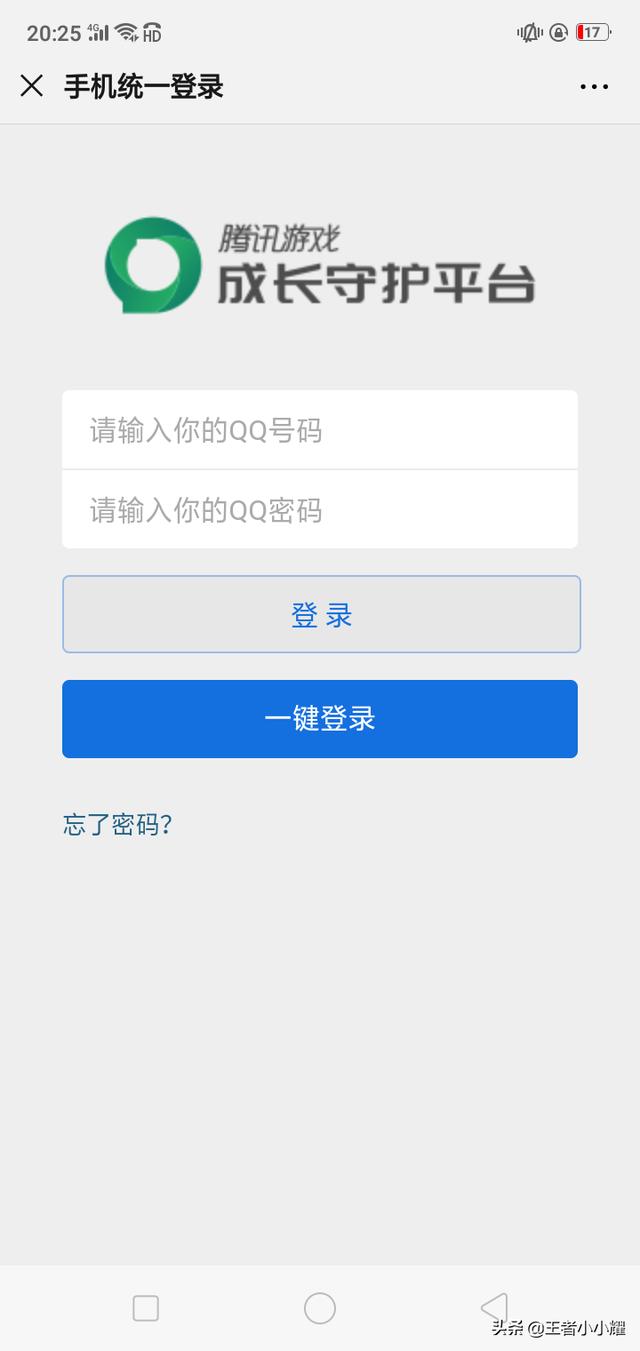Image resolution: width=640 pixels, height=1351 pixels.
Task: Open the 忘了密码? link
Action: [118, 825]
